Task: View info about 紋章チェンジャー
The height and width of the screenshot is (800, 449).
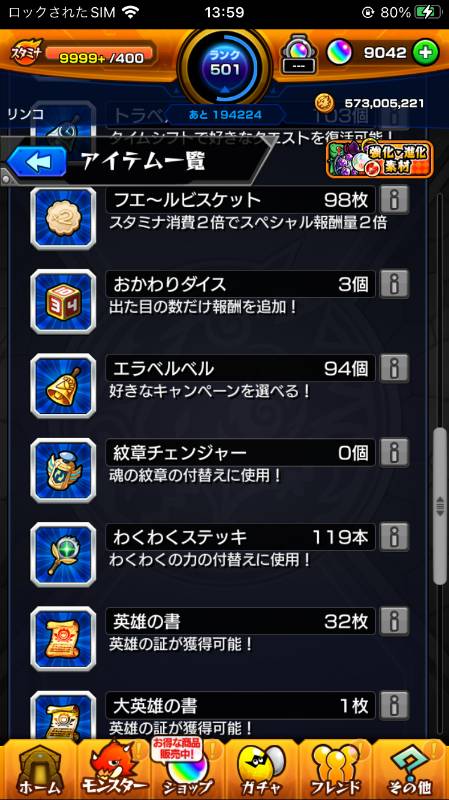Action: click(394, 452)
